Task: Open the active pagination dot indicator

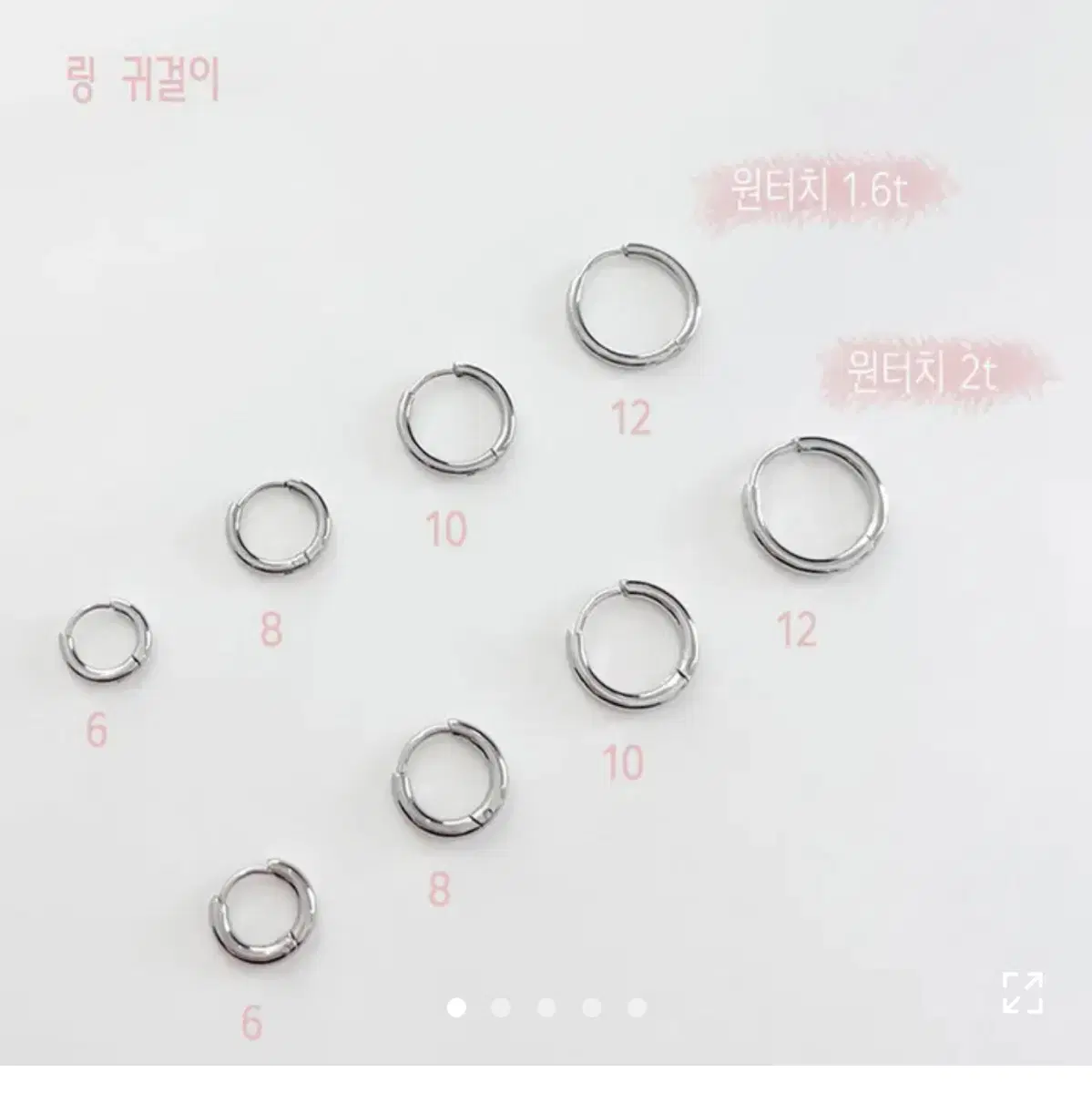Action: 457,1006
